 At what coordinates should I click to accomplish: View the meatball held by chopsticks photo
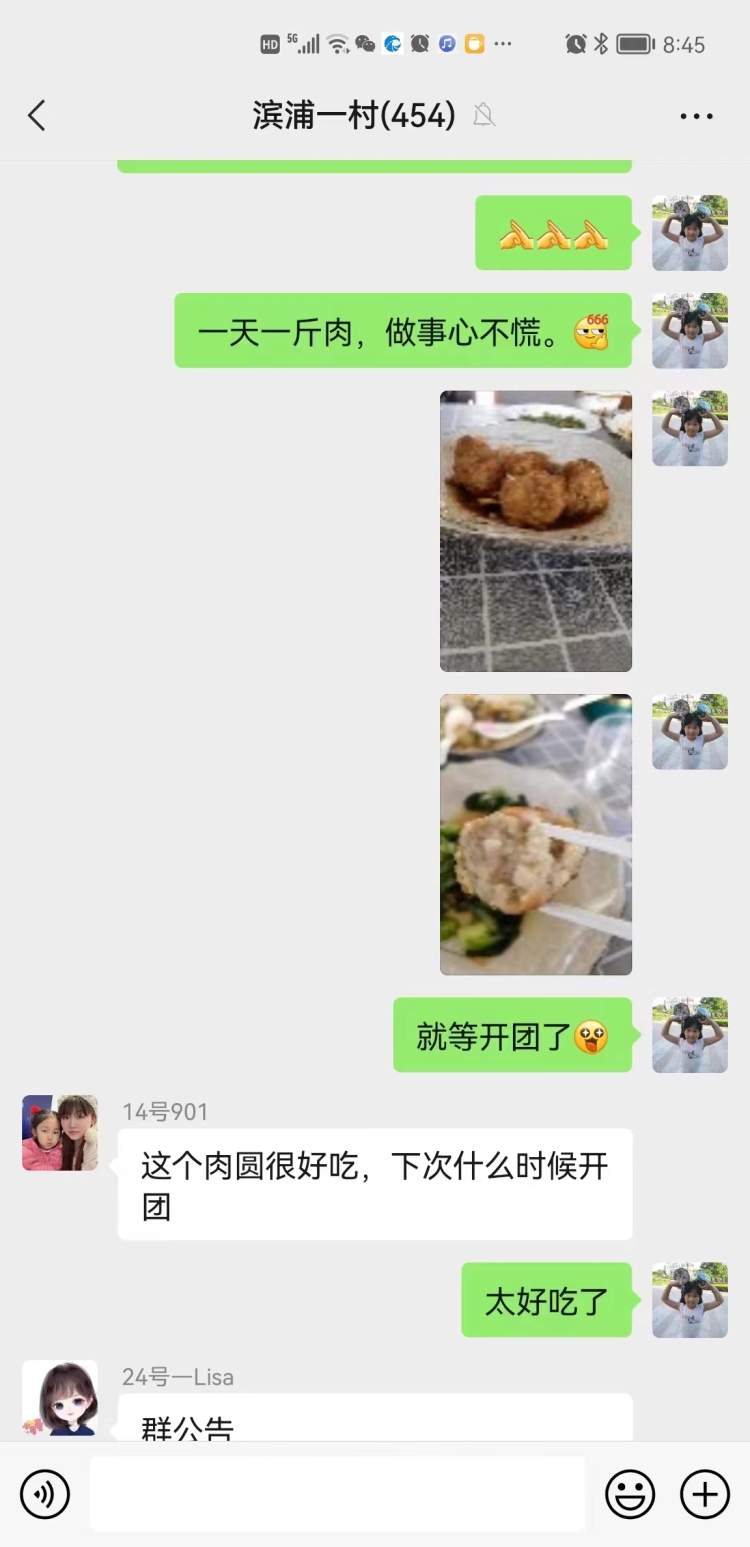[x=536, y=834]
